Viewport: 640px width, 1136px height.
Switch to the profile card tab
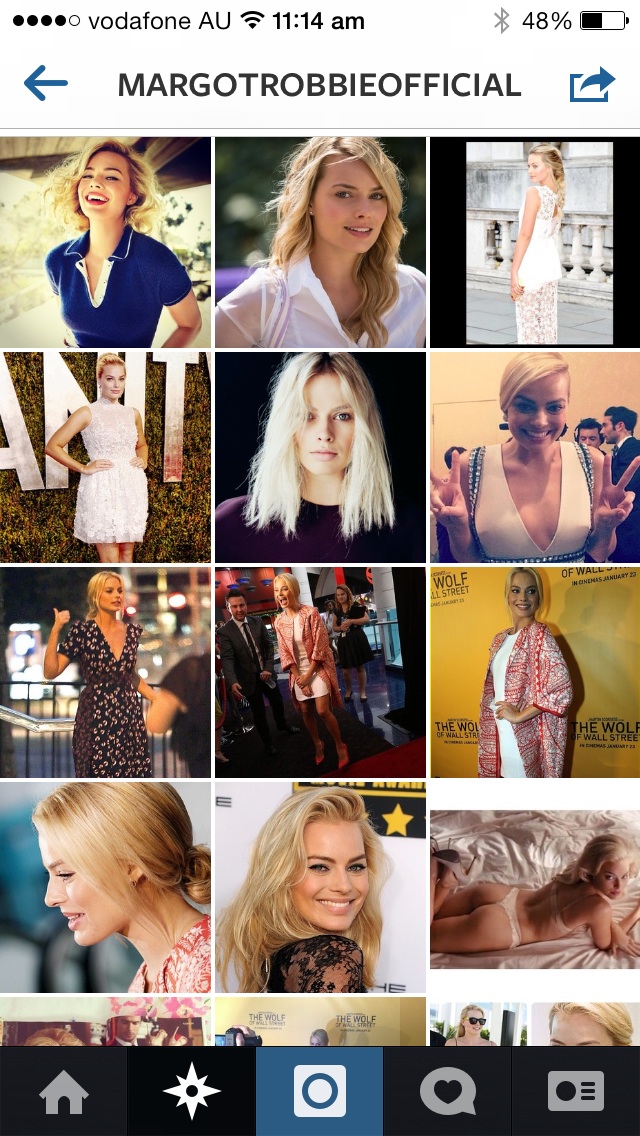click(x=576, y=1091)
